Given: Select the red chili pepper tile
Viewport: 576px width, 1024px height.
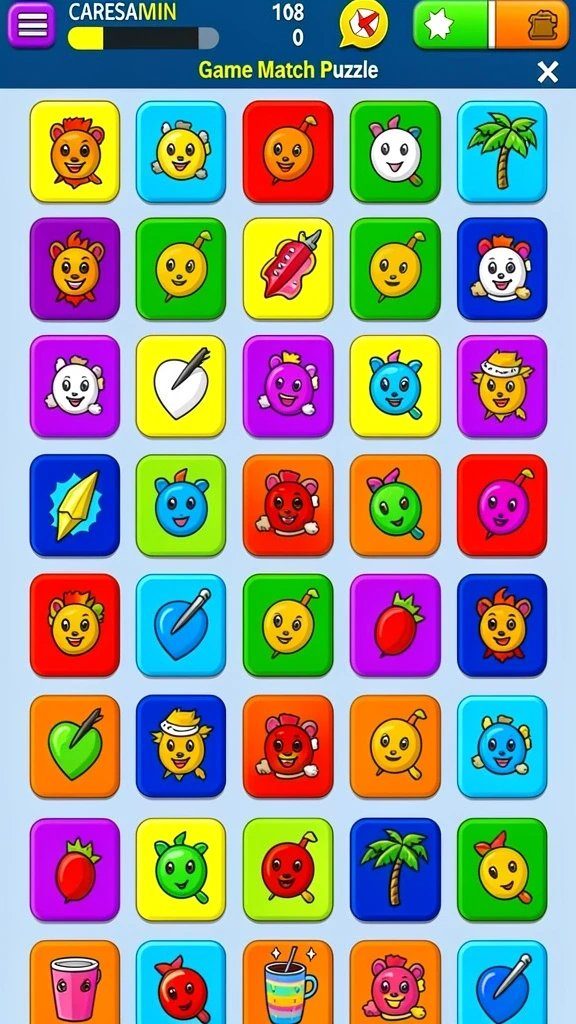Looking at the screenshot, I should (288, 268).
